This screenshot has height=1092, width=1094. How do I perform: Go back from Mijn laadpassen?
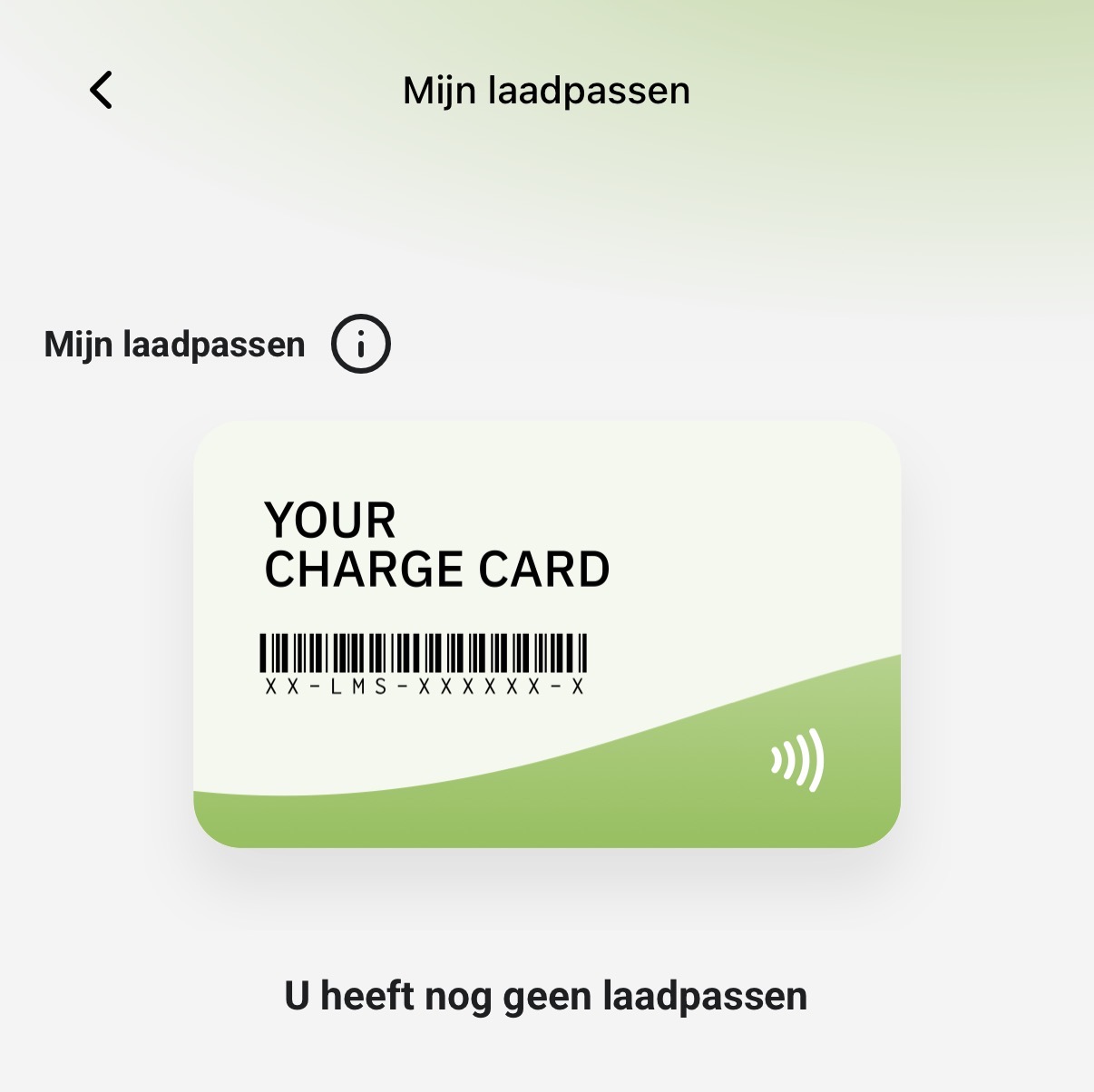click(x=102, y=91)
